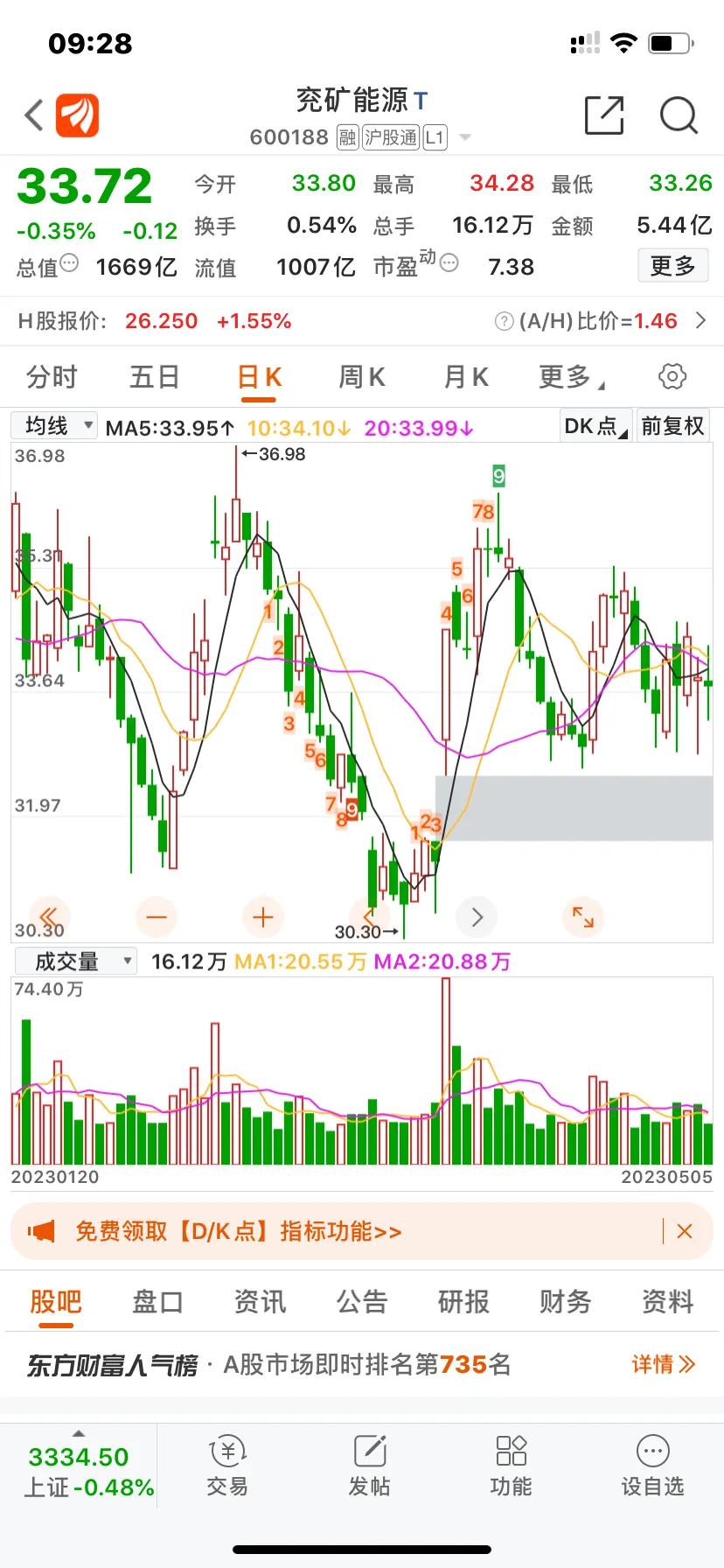Tap 设自选 watchlist icon

tap(652, 1466)
